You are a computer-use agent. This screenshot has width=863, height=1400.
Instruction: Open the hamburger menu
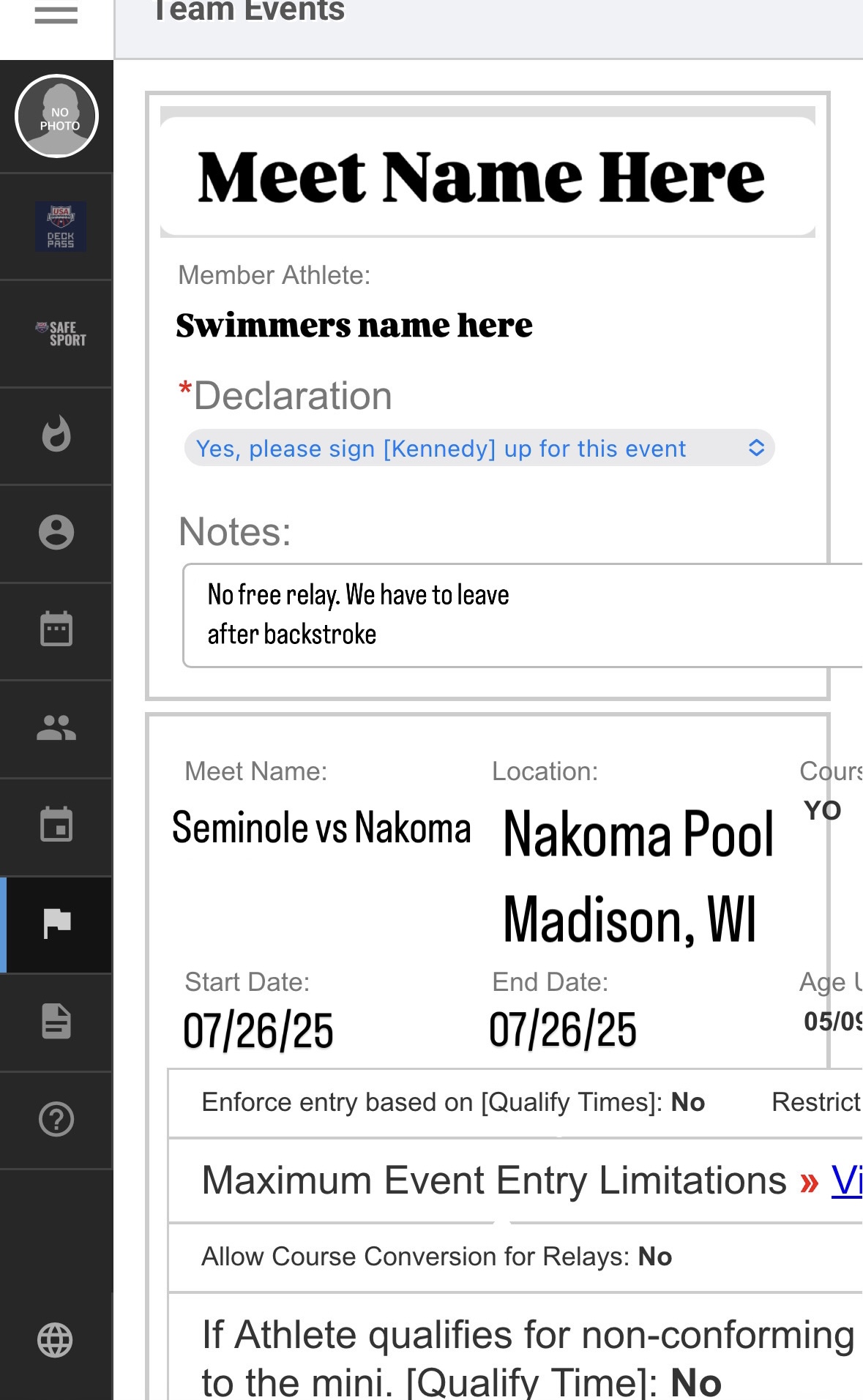56,15
